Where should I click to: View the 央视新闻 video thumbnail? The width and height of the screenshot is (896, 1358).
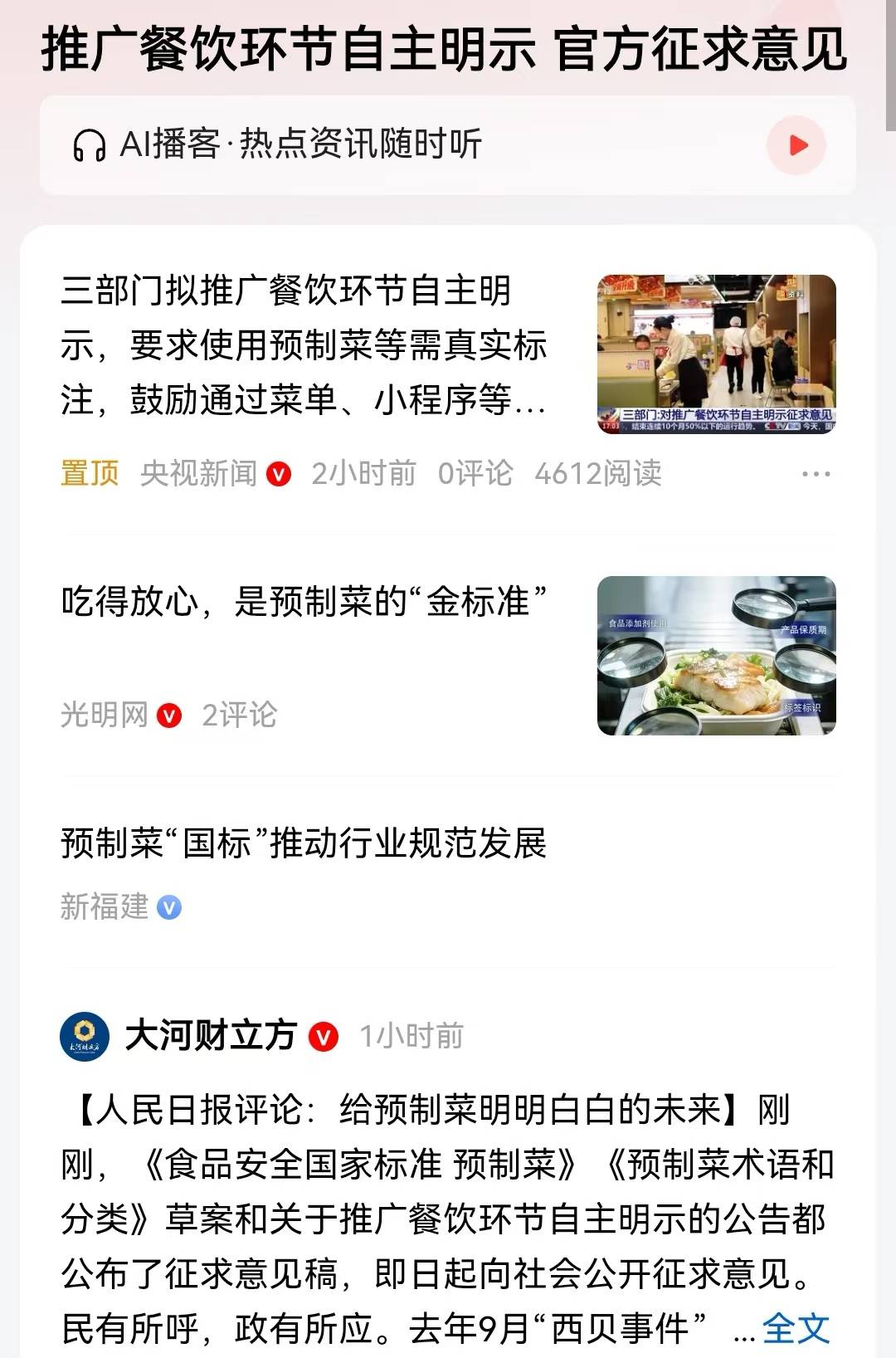pos(716,354)
